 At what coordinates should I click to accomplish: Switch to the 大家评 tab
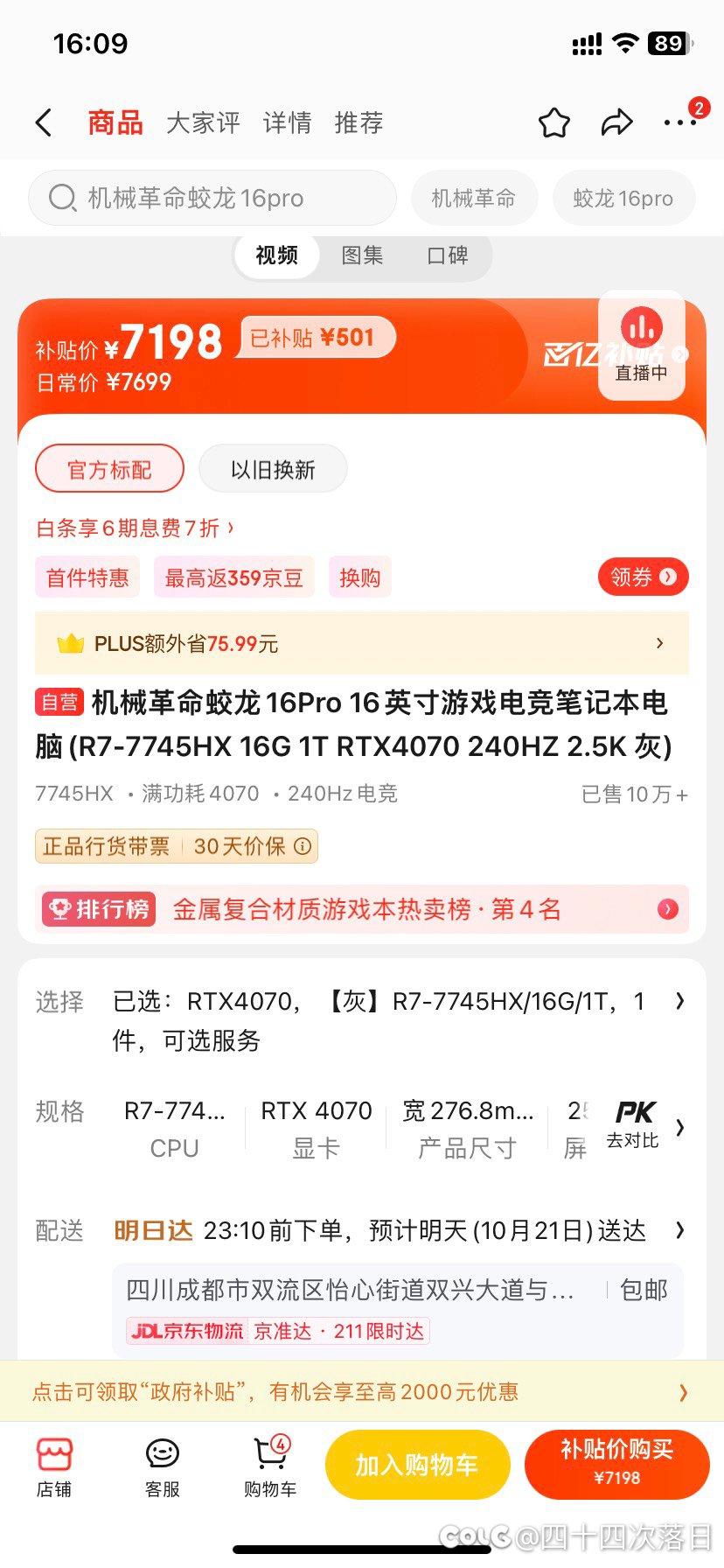(203, 122)
